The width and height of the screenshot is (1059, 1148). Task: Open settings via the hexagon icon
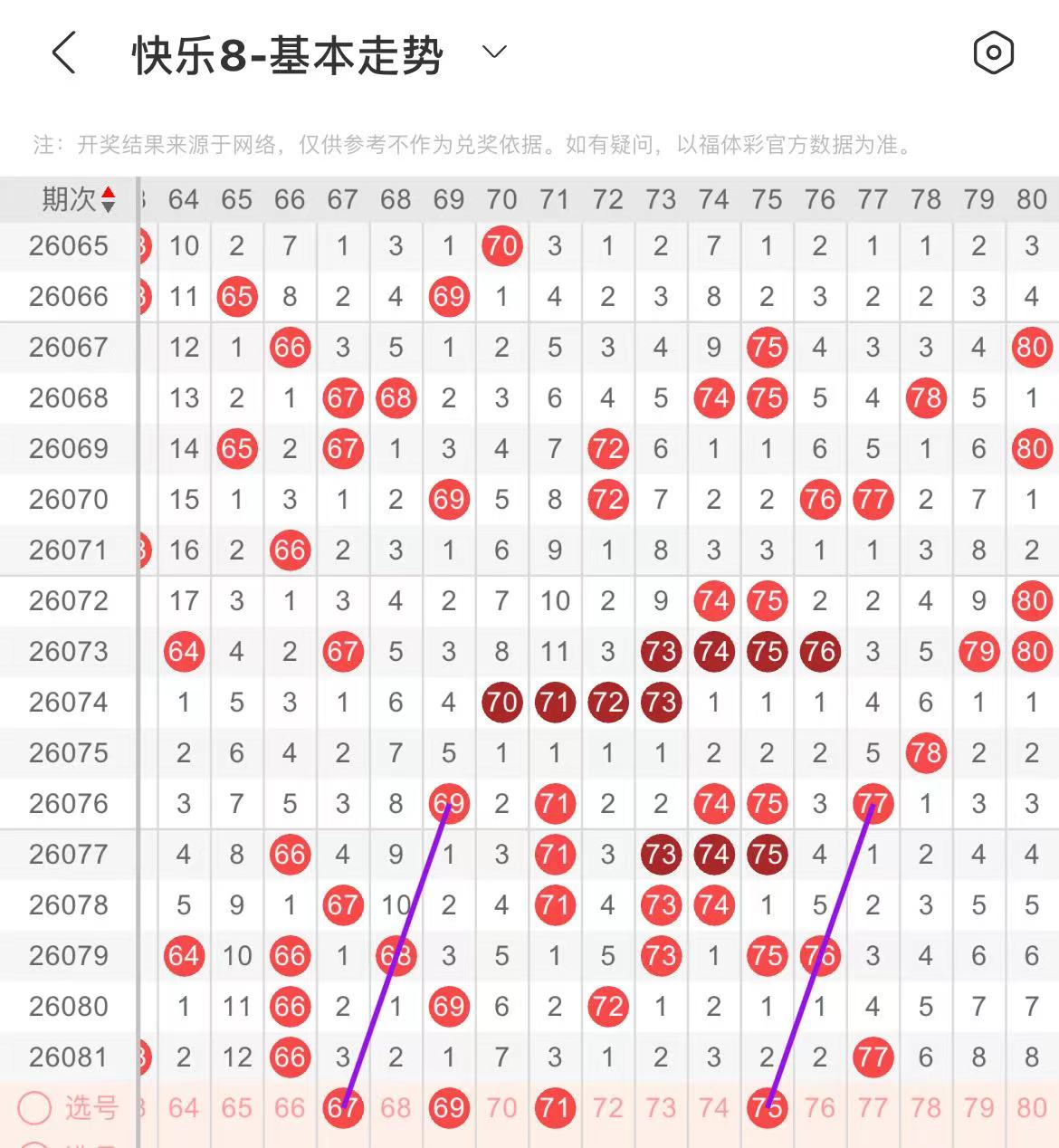coord(993,53)
